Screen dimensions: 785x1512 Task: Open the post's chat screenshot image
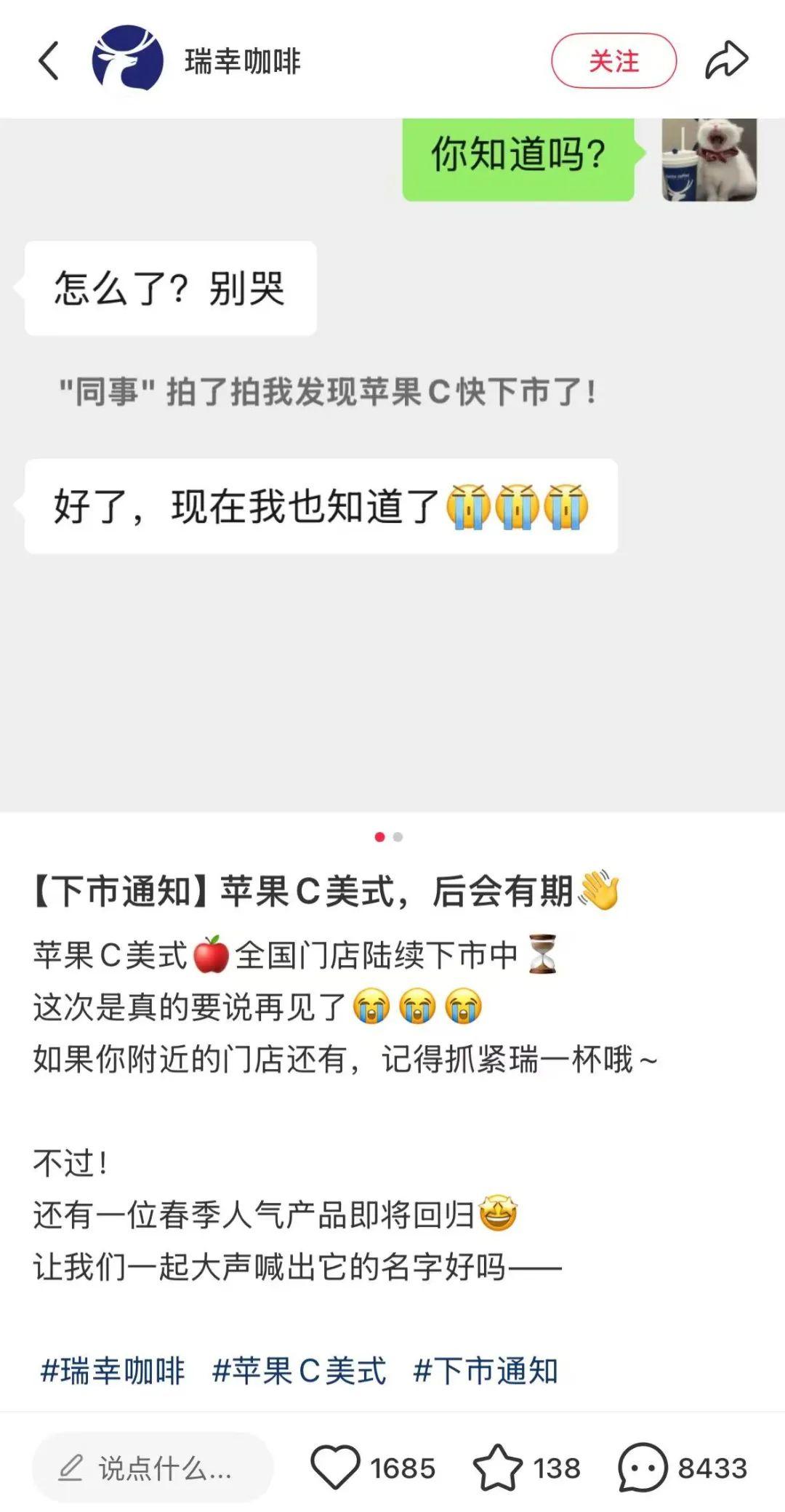click(x=392, y=465)
